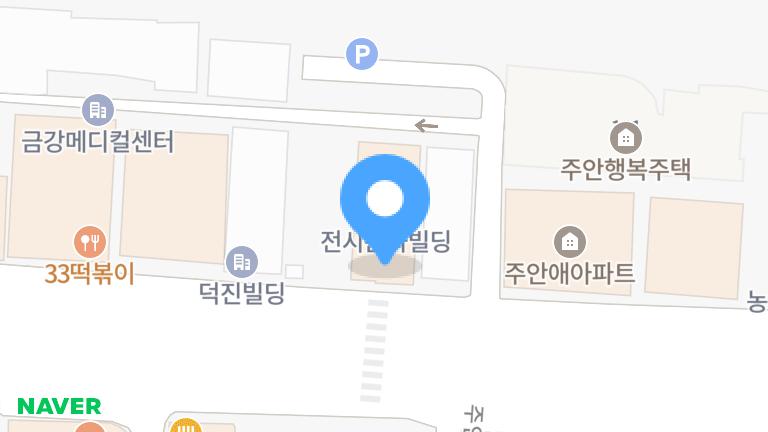This screenshot has height=432, width=768.
Task: Open the 33떡볶이 restaurant marker
Action: click(x=89, y=241)
